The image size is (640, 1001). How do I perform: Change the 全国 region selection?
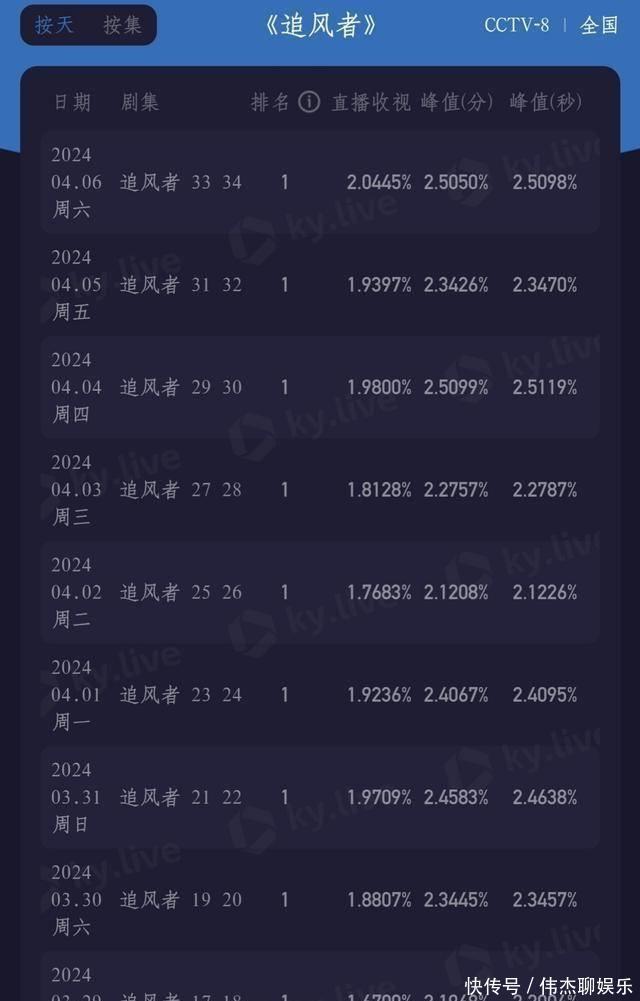pyautogui.click(x=599, y=26)
